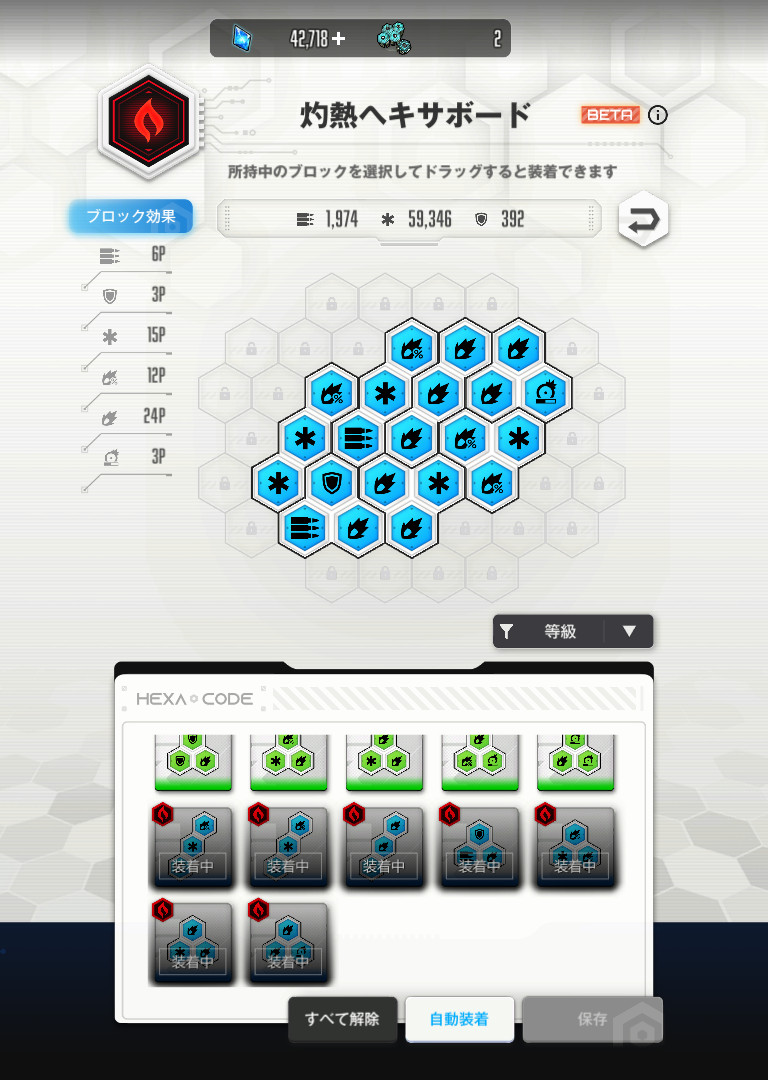This screenshot has width=768, height=1080.
Task: Tap the 自動装着 auto-equip button
Action: pos(459,1019)
